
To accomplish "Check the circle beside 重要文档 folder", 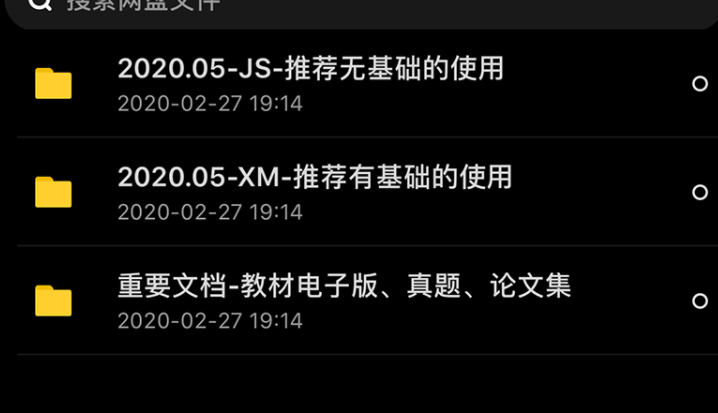I will (x=700, y=301).
